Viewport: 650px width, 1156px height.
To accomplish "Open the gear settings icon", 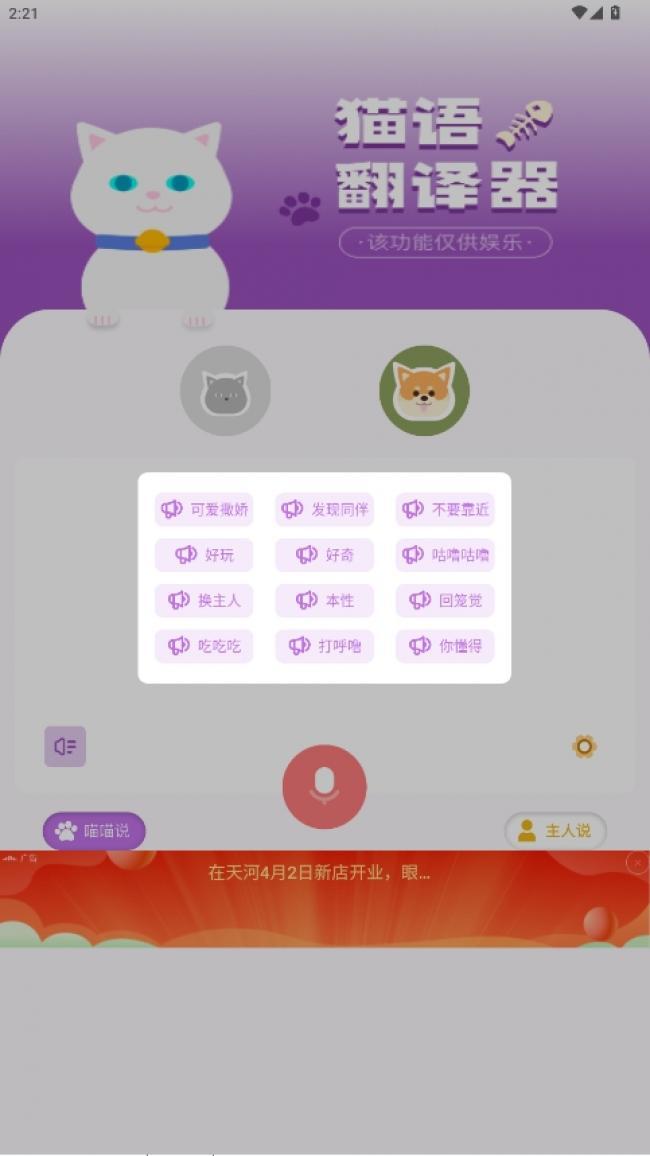I will pyautogui.click(x=584, y=746).
